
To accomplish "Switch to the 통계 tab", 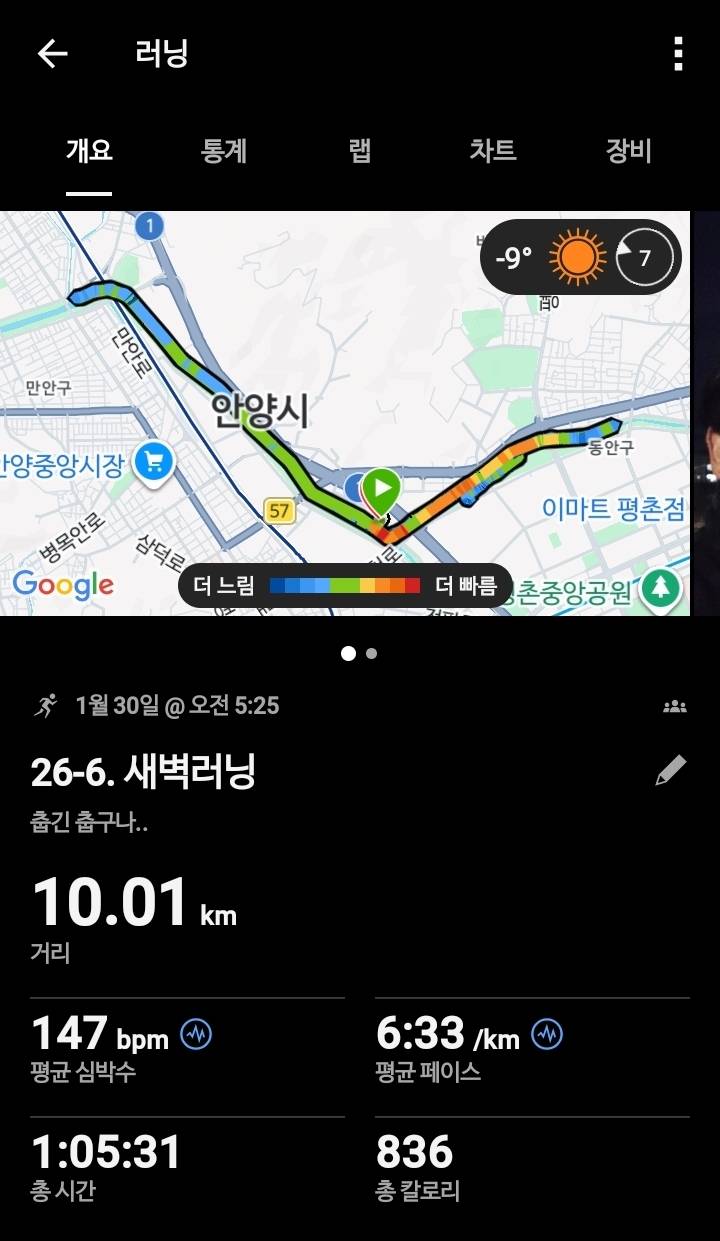I will pos(222,151).
